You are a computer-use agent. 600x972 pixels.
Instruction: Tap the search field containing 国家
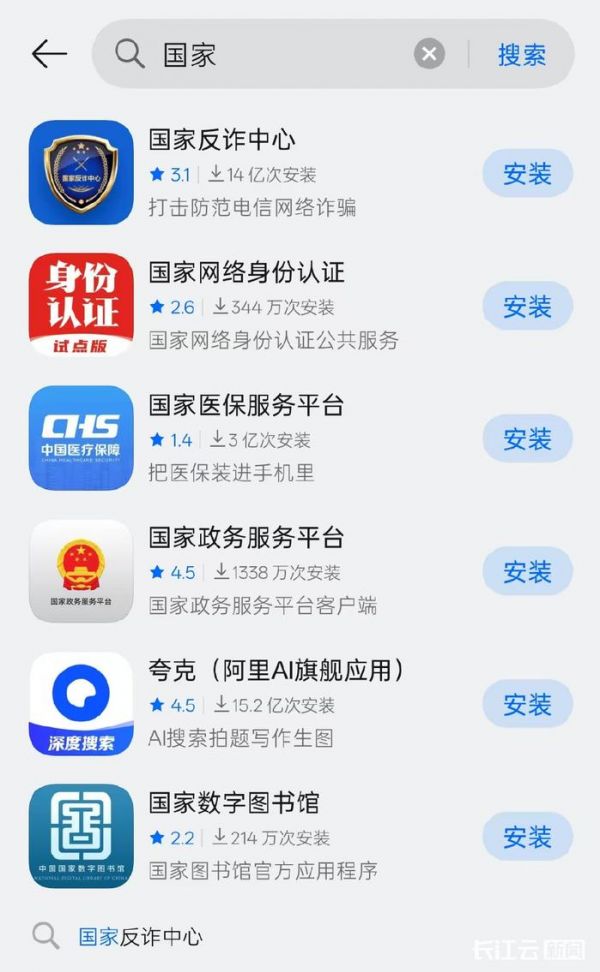[280, 54]
